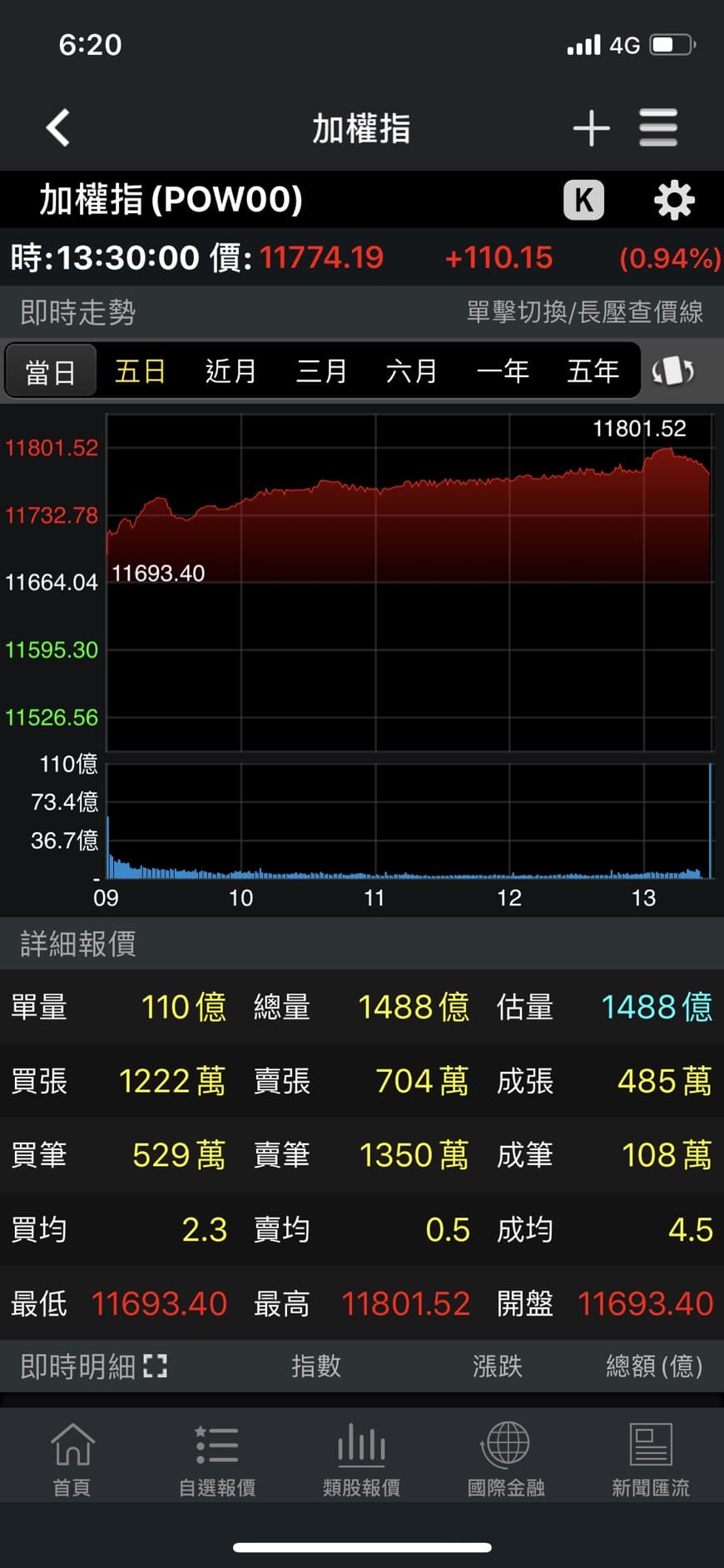Switch chart period to 近月
Image resolution: width=724 pixels, height=1568 pixels.
(231, 371)
